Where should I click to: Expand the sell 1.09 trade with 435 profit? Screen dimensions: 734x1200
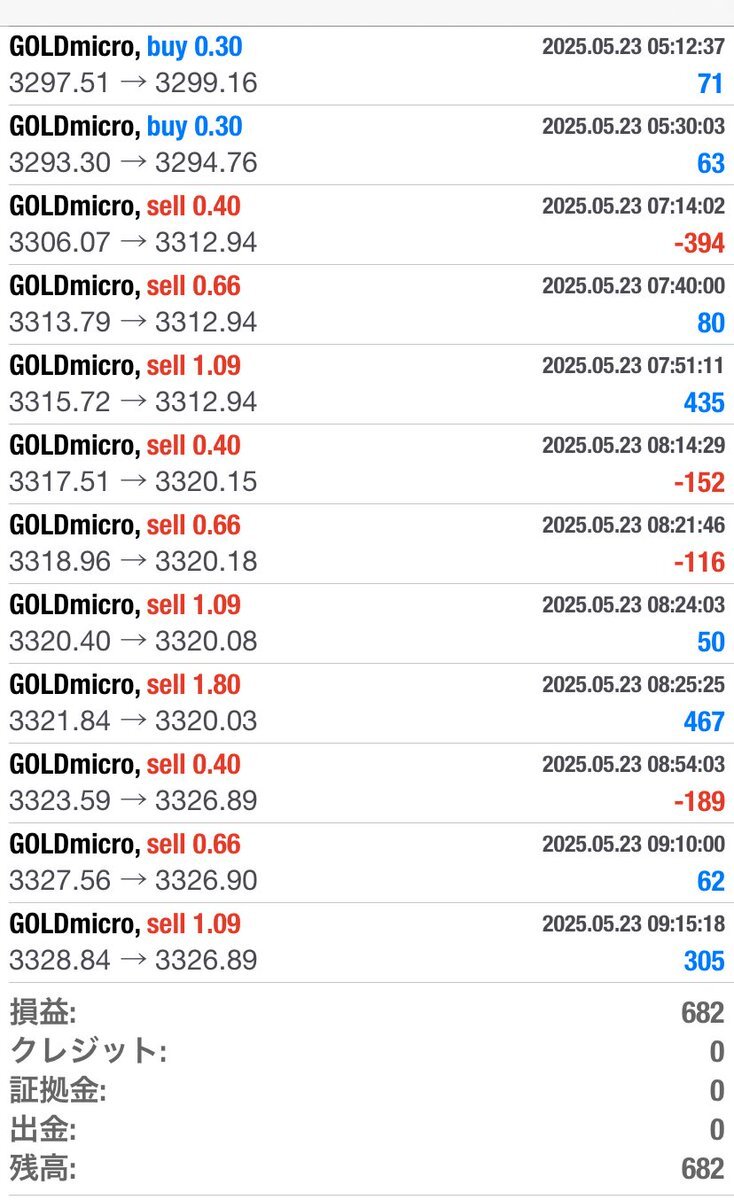(x=367, y=385)
